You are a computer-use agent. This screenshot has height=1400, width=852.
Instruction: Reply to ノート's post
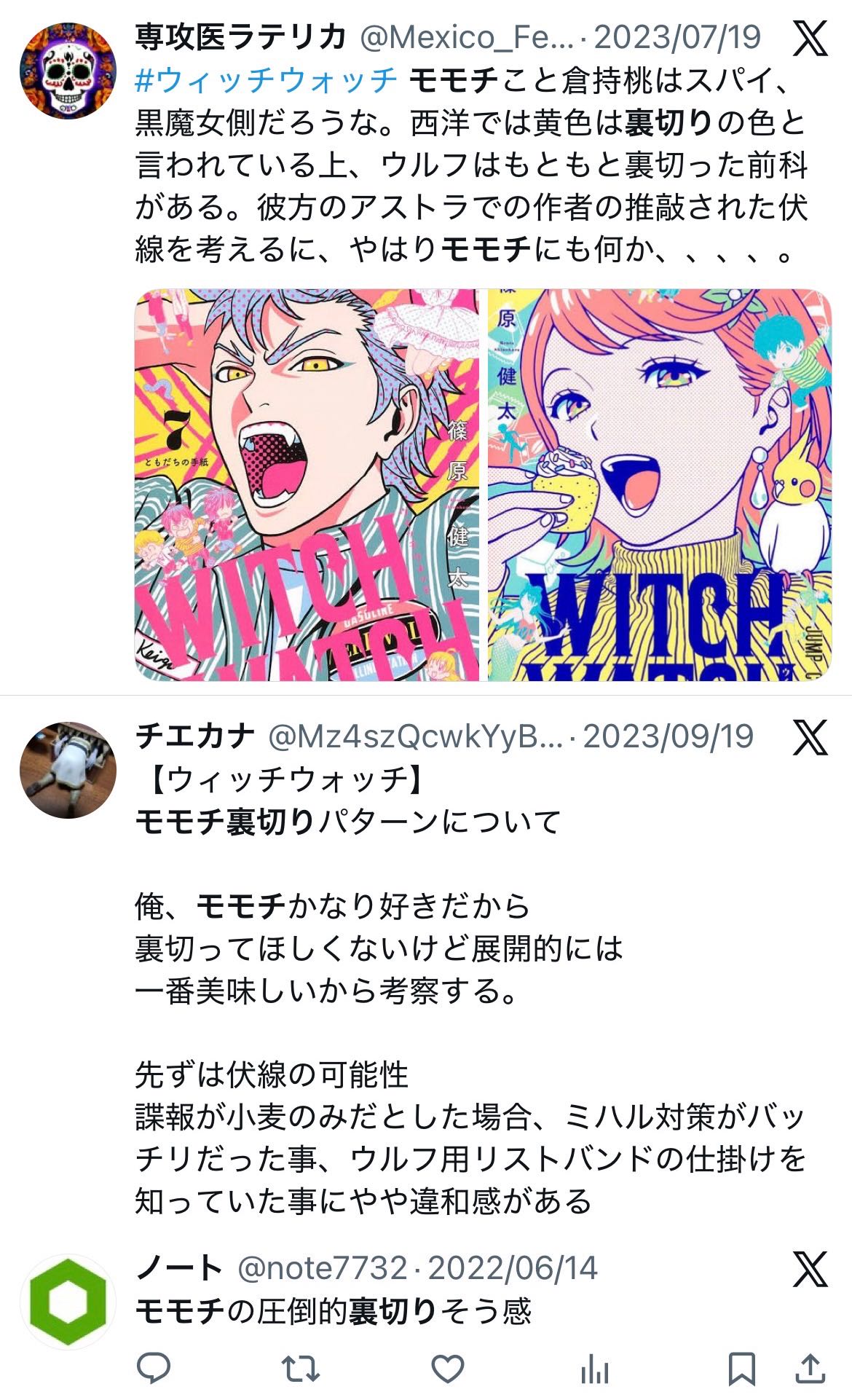pos(154,1369)
